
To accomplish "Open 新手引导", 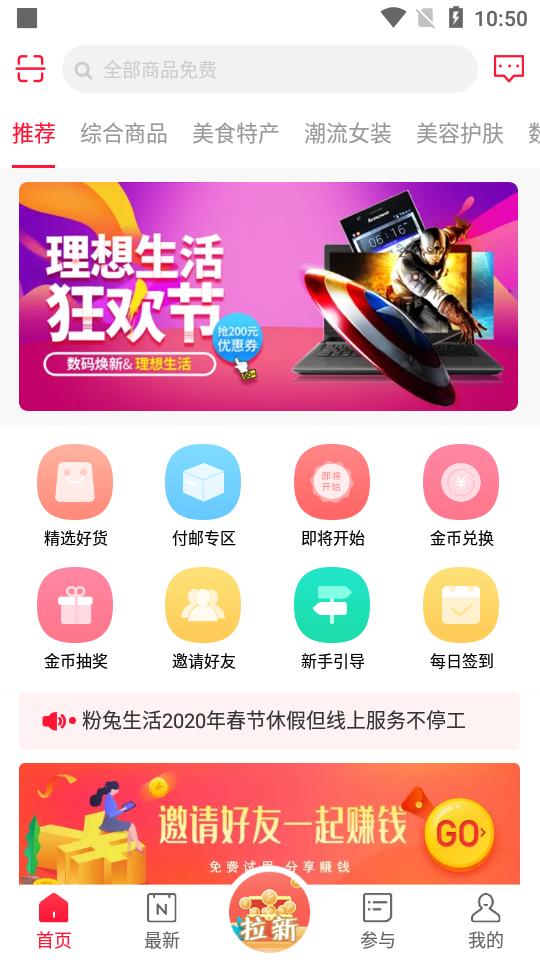I will (332, 619).
